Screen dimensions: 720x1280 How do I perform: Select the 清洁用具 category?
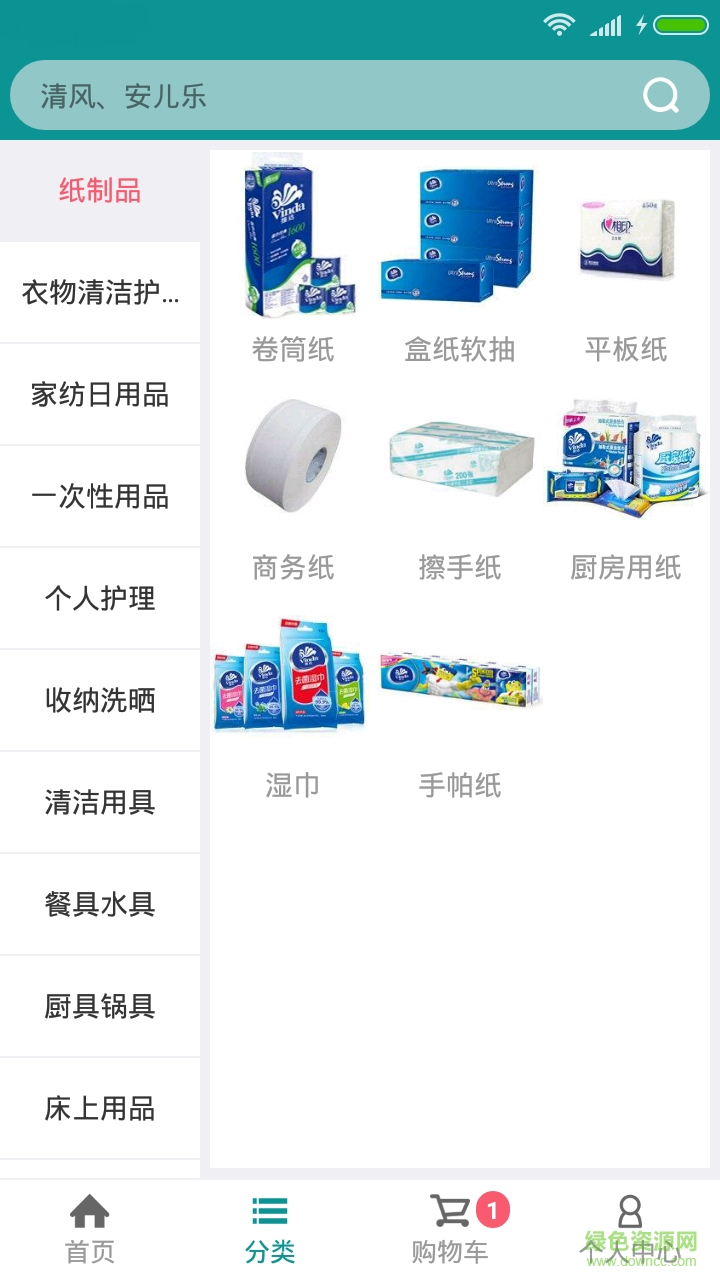point(100,803)
